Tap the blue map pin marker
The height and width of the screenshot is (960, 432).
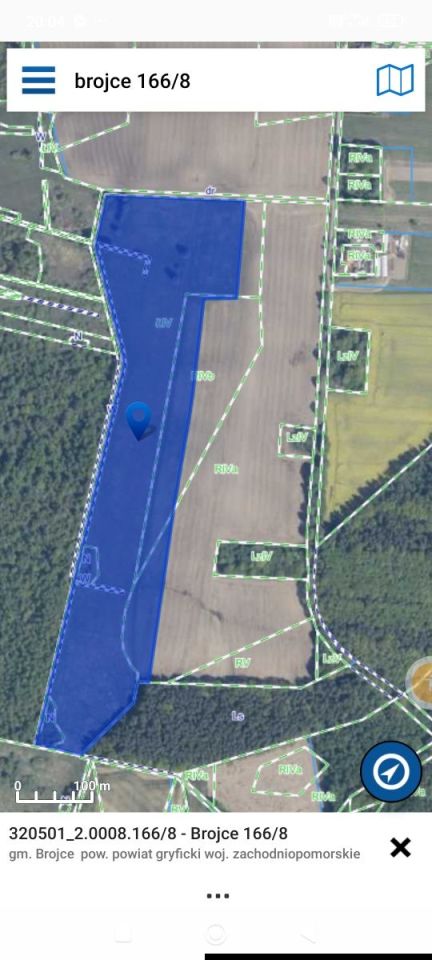[x=140, y=421]
